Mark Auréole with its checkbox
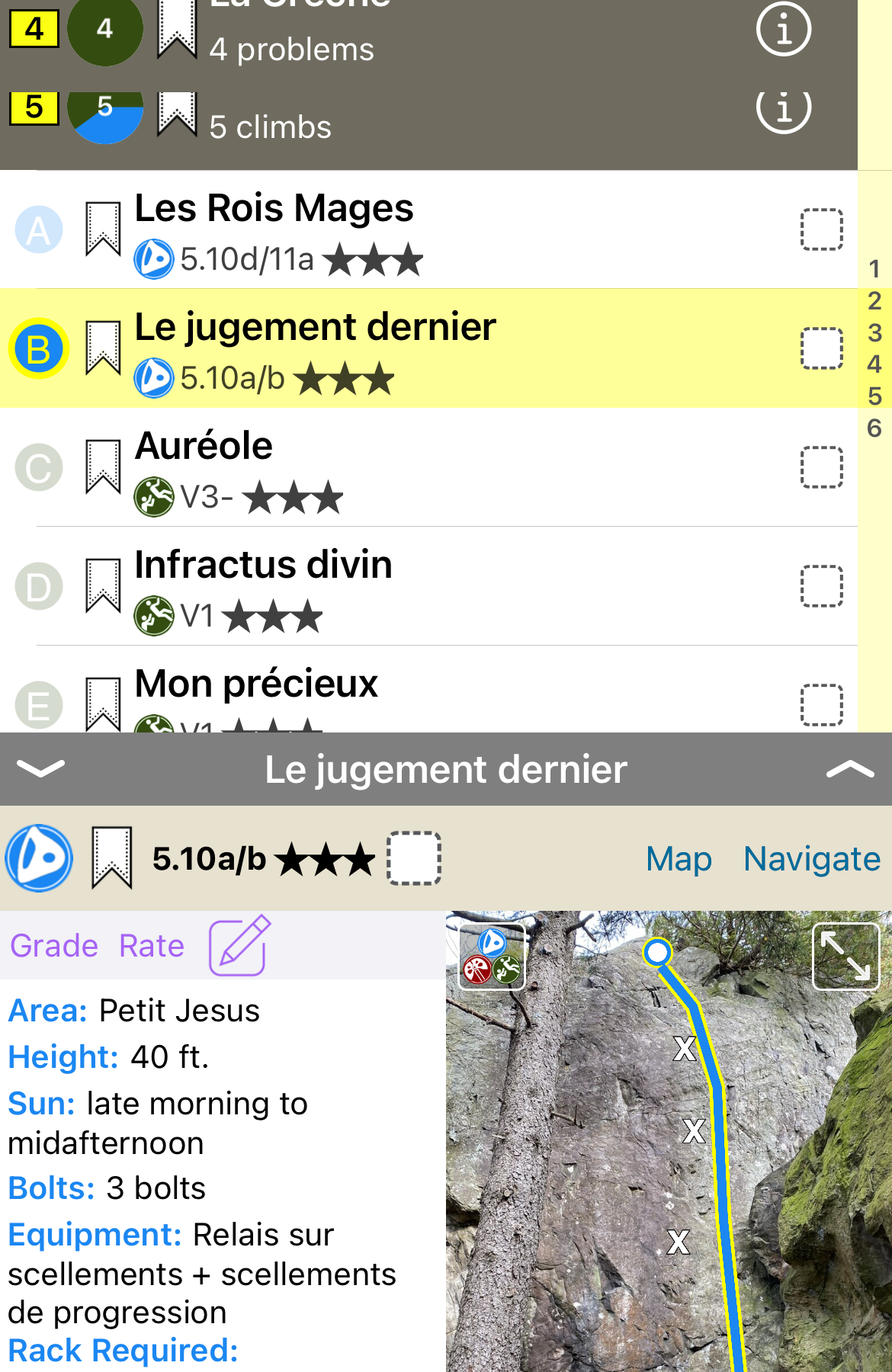Viewport: 892px width, 1372px height. pyautogui.click(x=821, y=467)
